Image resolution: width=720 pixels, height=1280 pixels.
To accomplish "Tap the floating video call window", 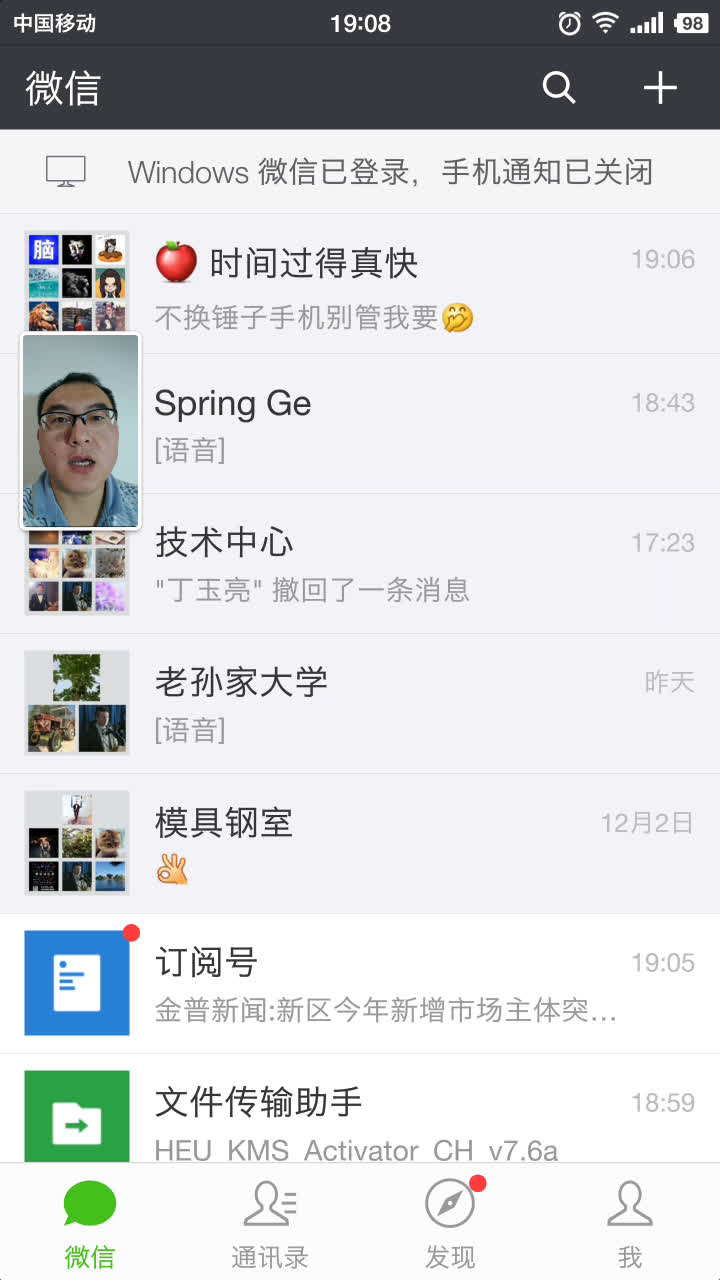I will [x=81, y=431].
